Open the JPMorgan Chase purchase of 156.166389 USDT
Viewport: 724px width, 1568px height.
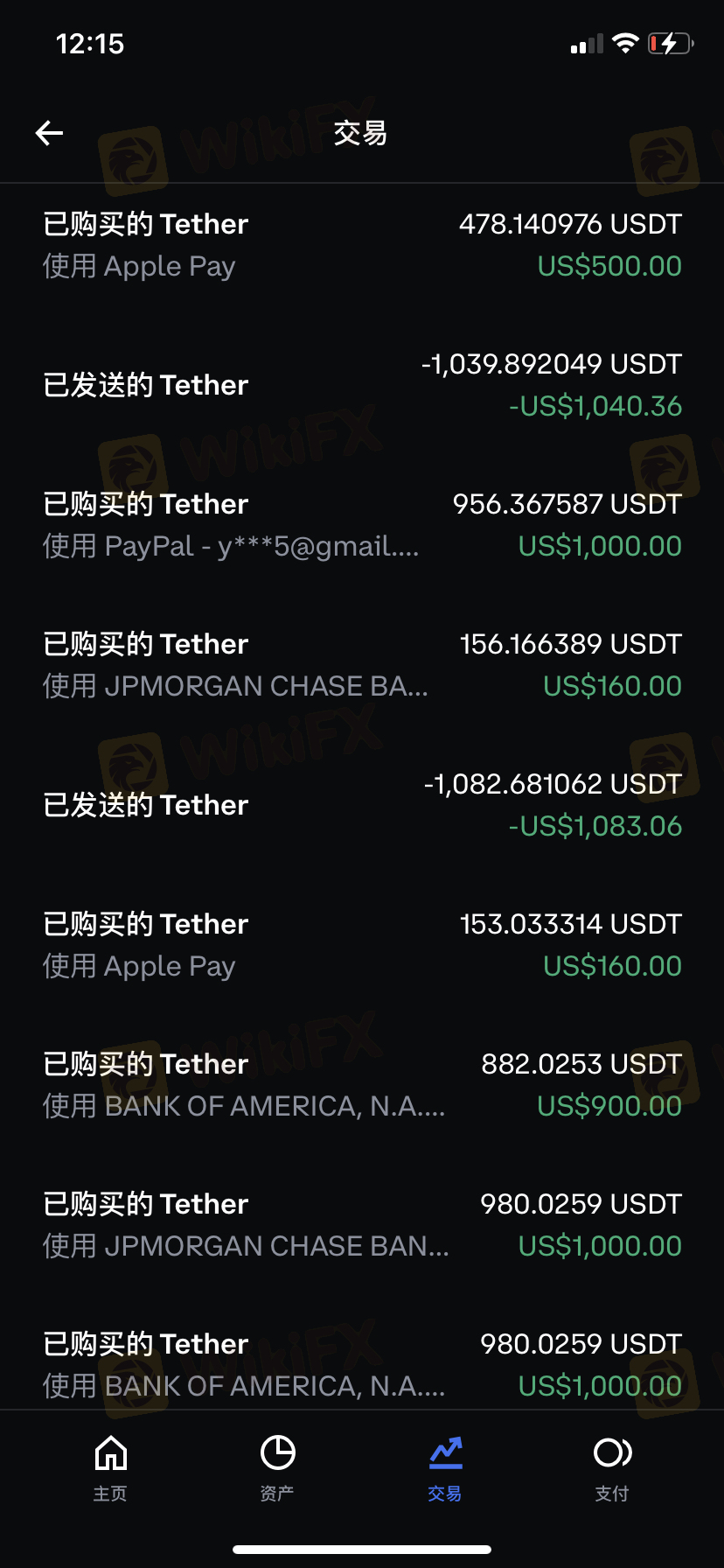(362, 665)
